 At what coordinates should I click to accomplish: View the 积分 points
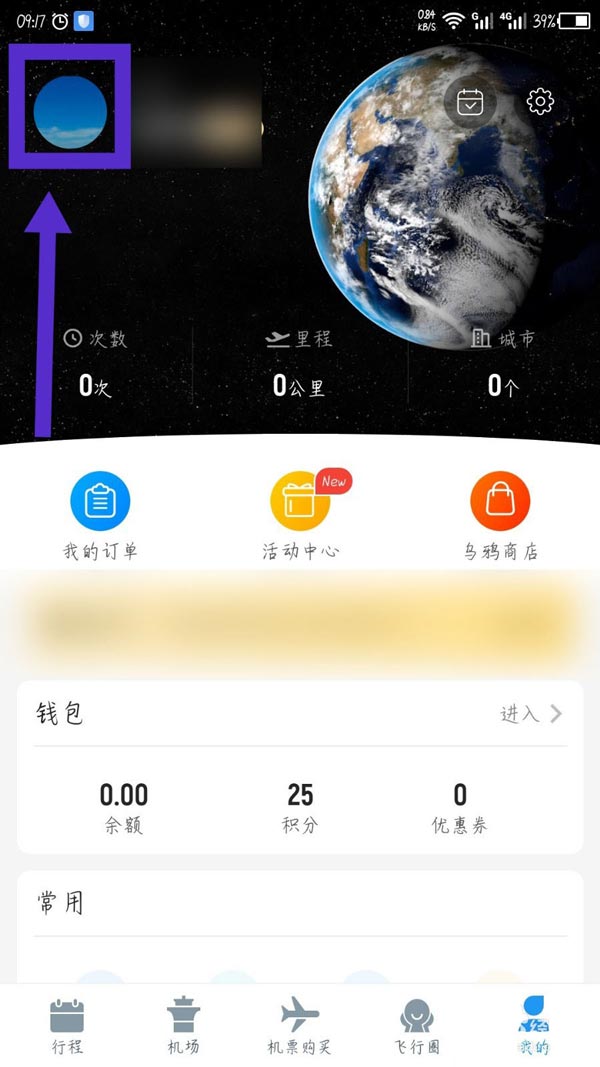coord(300,806)
